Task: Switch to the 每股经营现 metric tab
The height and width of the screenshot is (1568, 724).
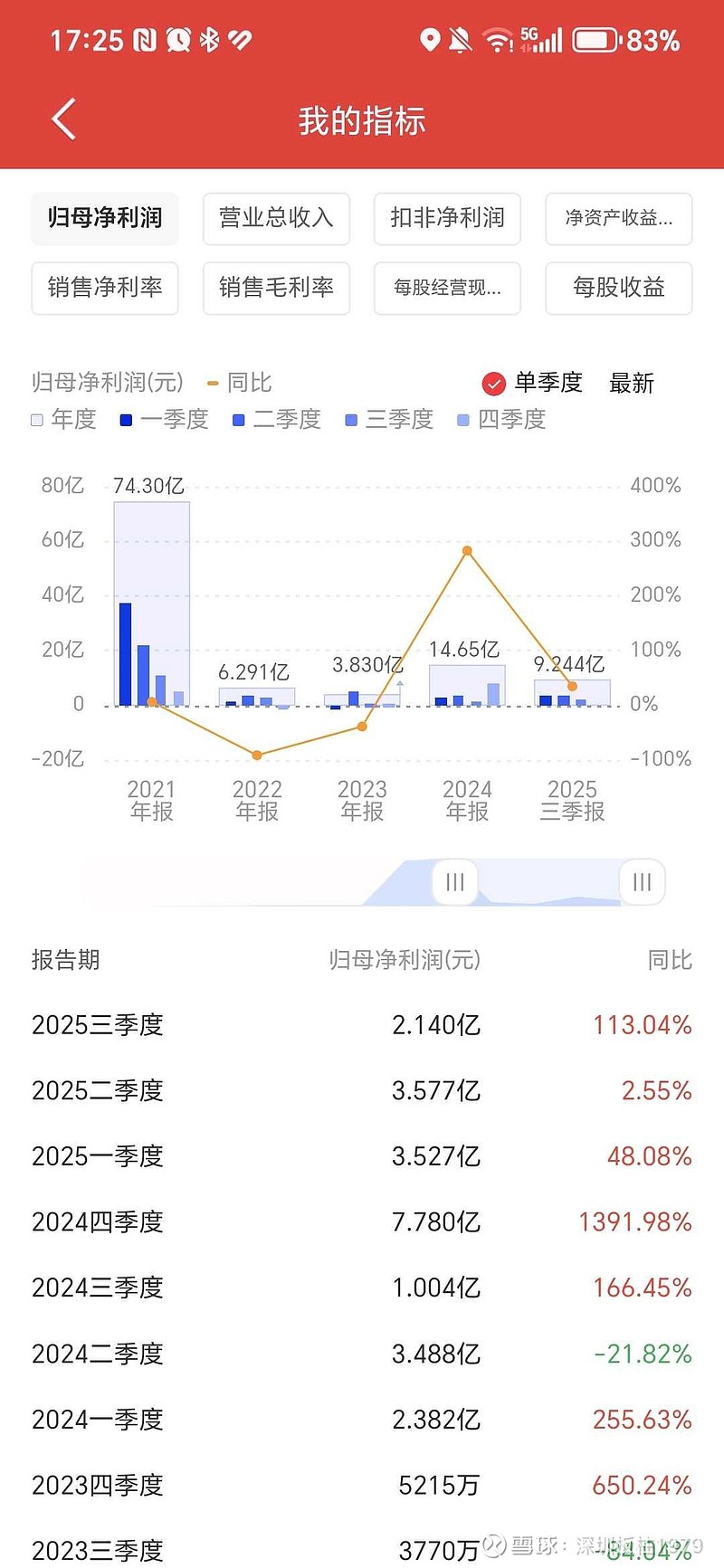Action: click(446, 288)
